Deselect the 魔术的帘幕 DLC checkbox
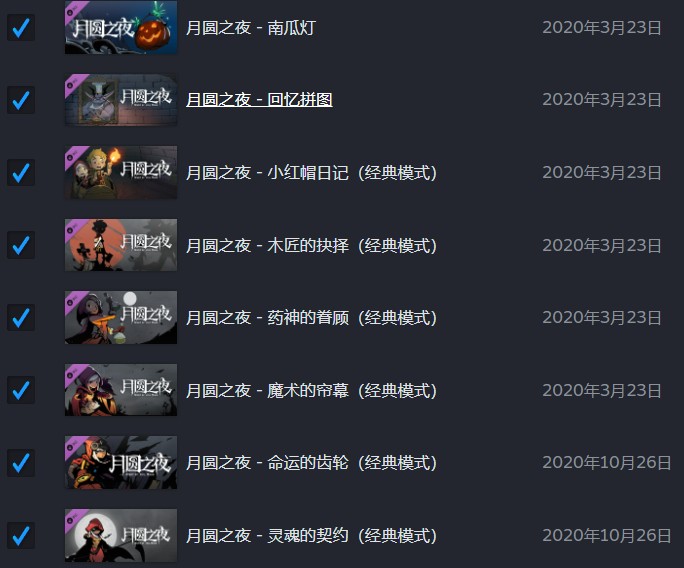684x568 pixels. pos(20,390)
